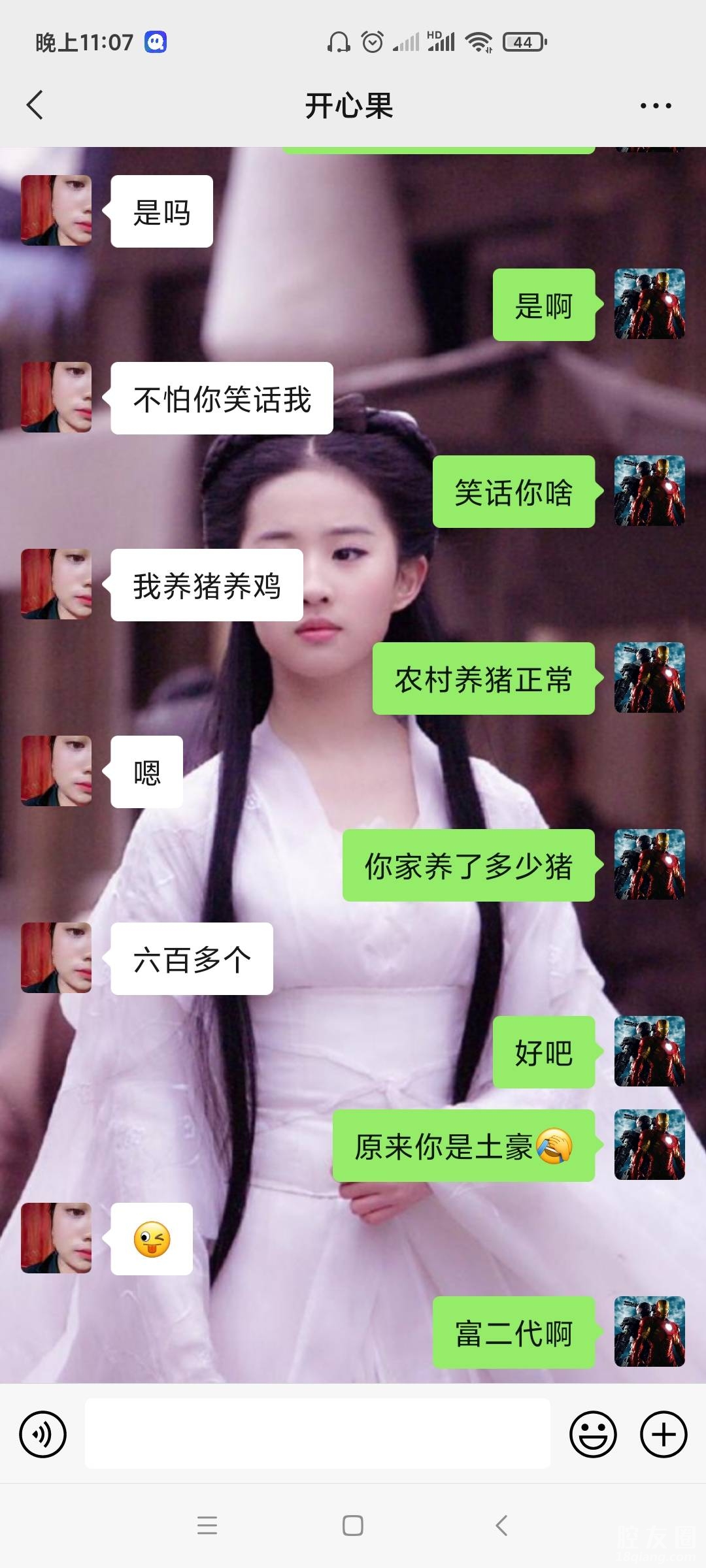Screen dimensions: 706x1568
Task: Switch to voice message input
Action: [43, 1434]
